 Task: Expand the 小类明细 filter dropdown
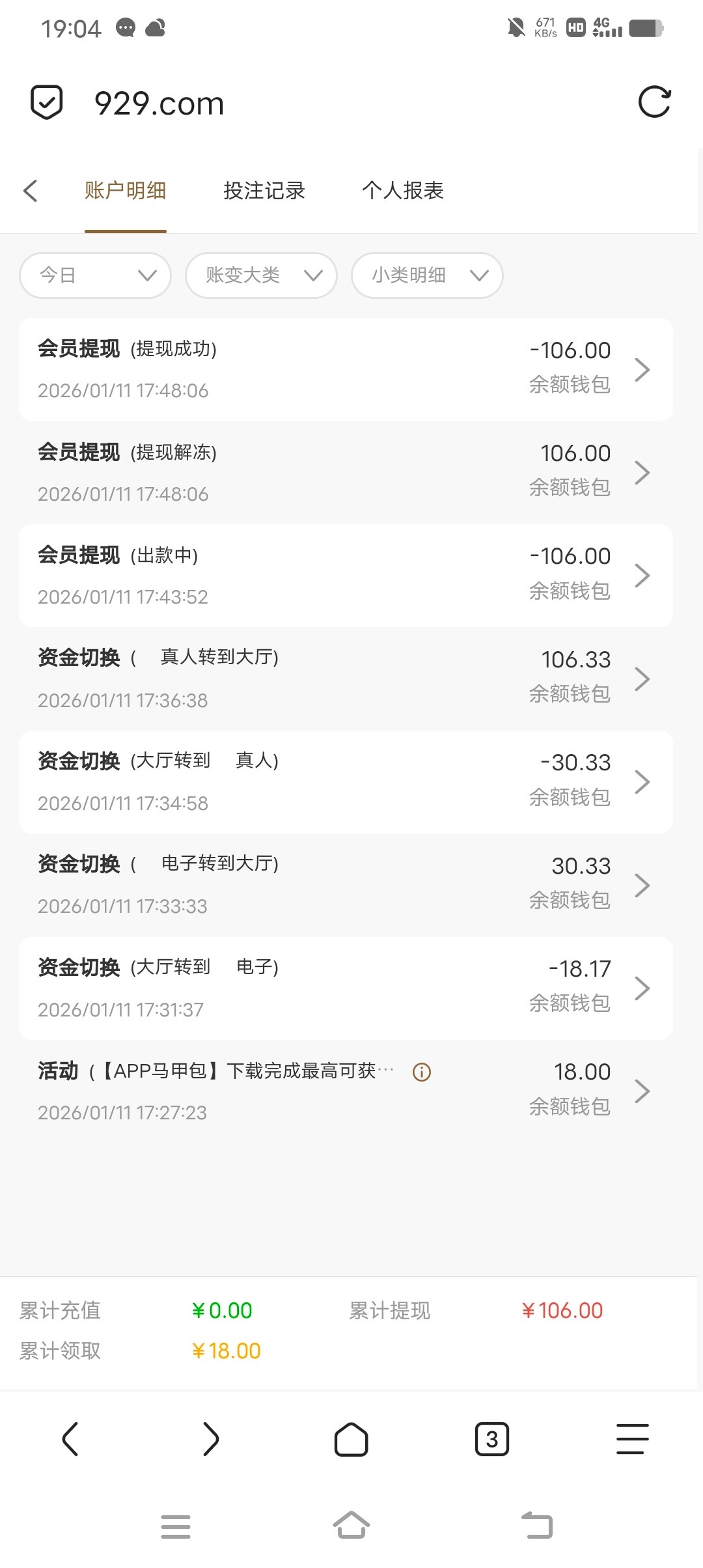(427, 275)
